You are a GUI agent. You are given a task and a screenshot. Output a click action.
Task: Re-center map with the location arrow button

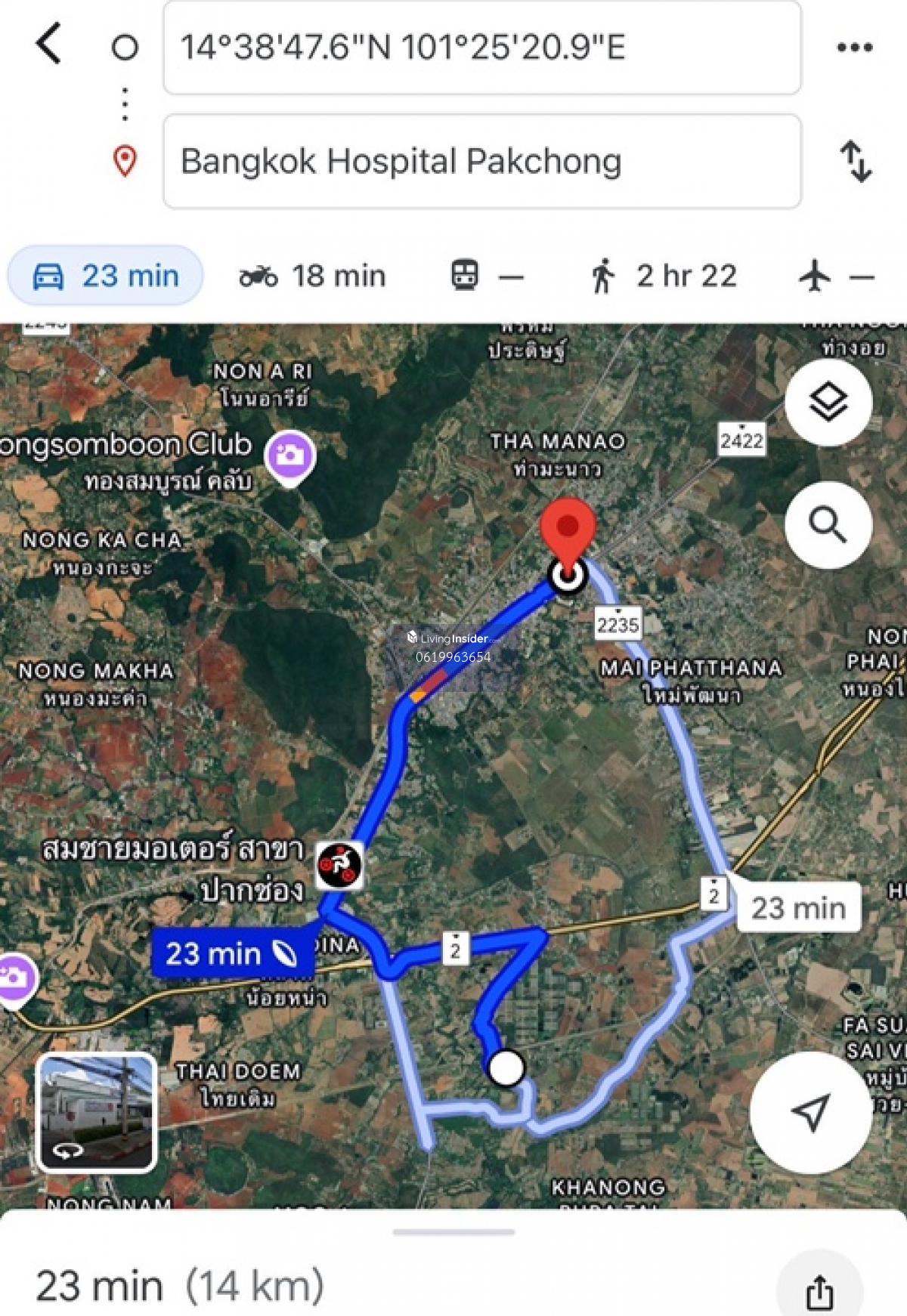(811, 1111)
